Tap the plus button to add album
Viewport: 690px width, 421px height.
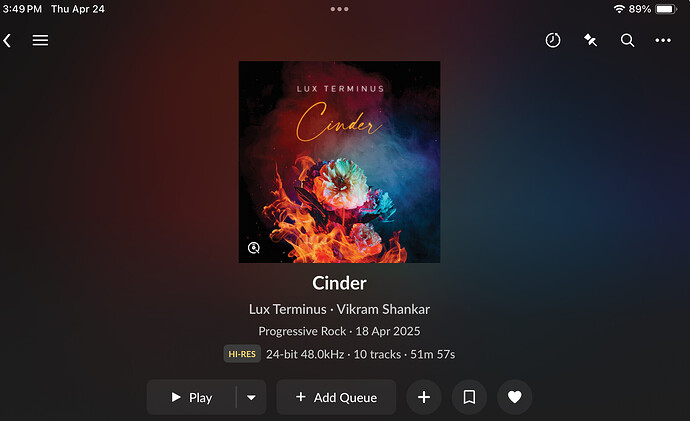pyautogui.click(x=423, y=397)
